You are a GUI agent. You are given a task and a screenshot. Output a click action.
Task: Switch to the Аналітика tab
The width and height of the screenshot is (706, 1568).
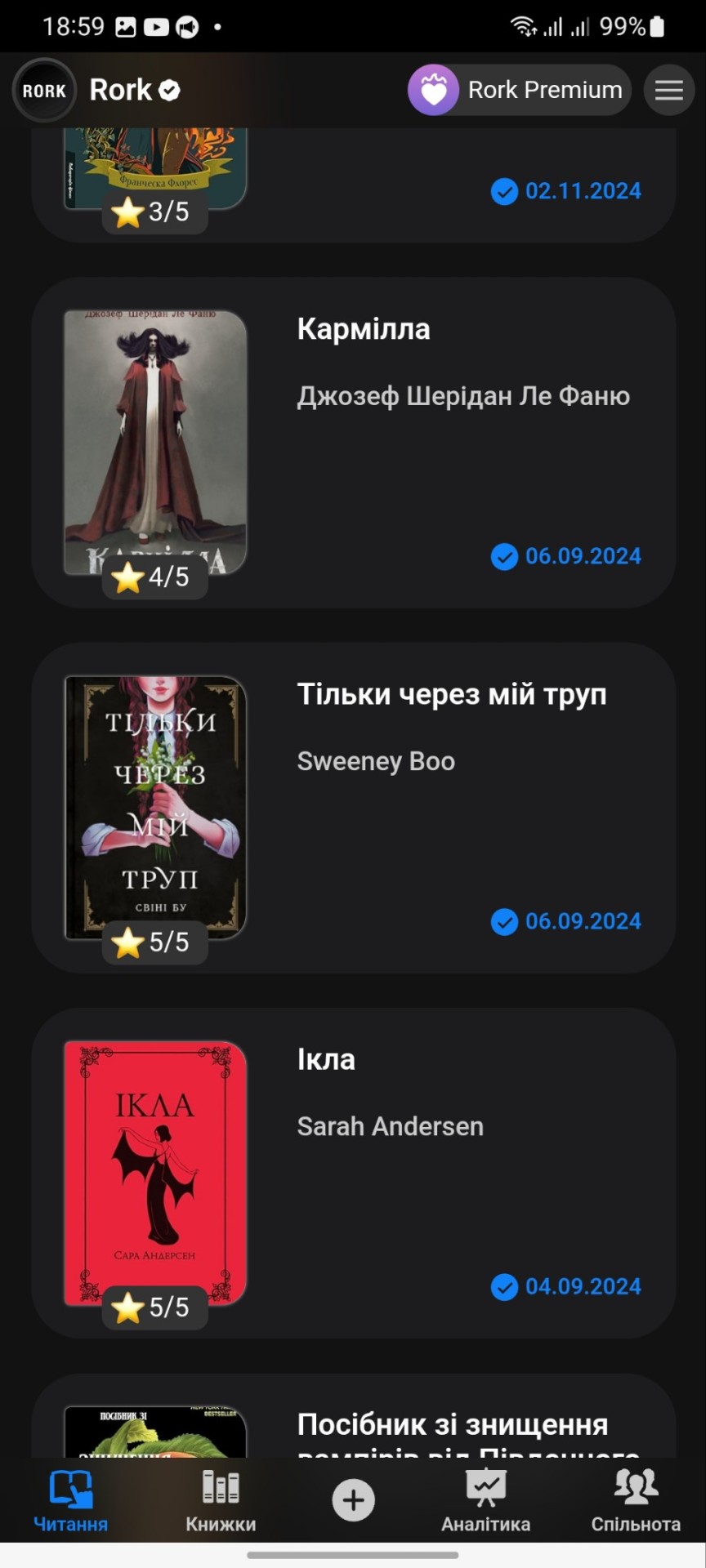485,1501
